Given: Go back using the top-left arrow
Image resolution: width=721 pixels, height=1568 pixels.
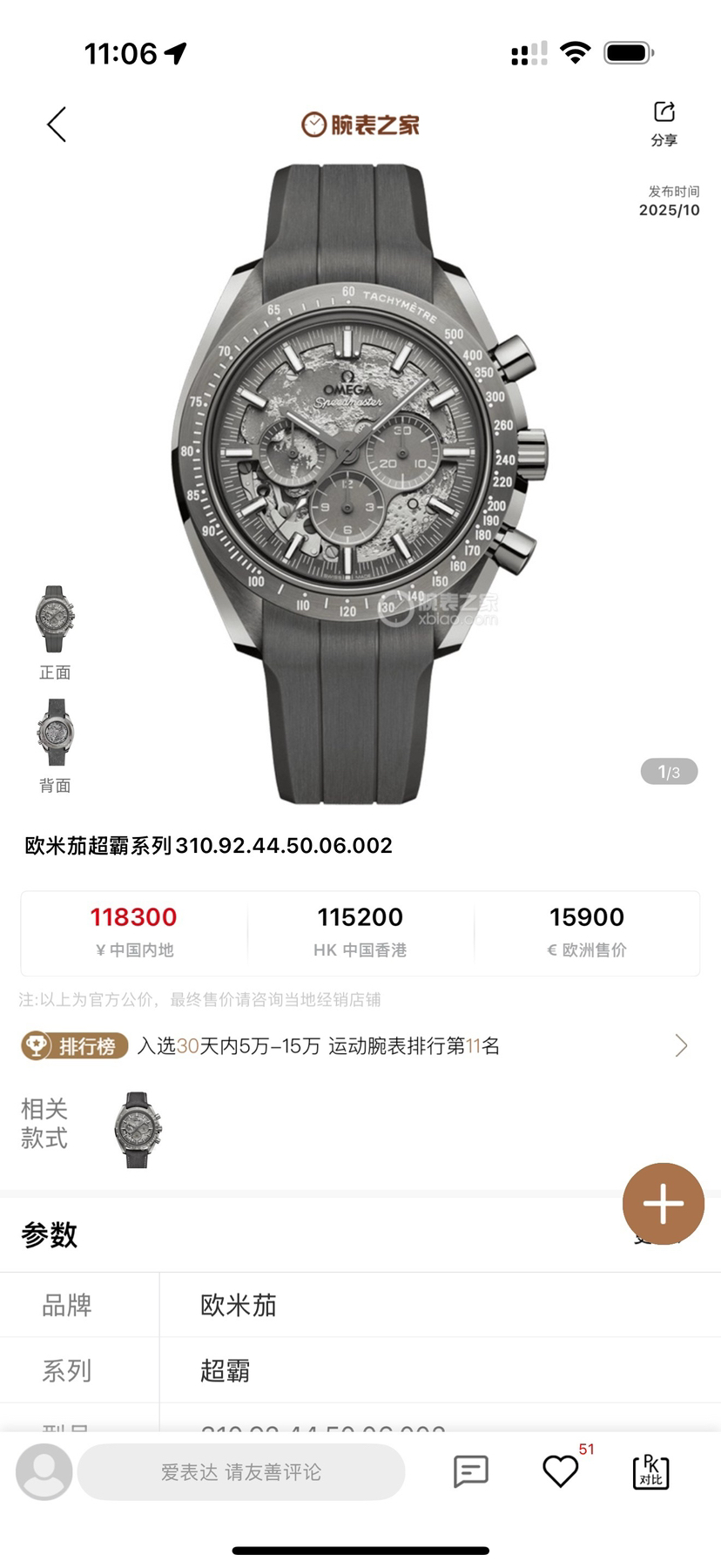Looking at the screenshot, I should (x=57, y=125).
